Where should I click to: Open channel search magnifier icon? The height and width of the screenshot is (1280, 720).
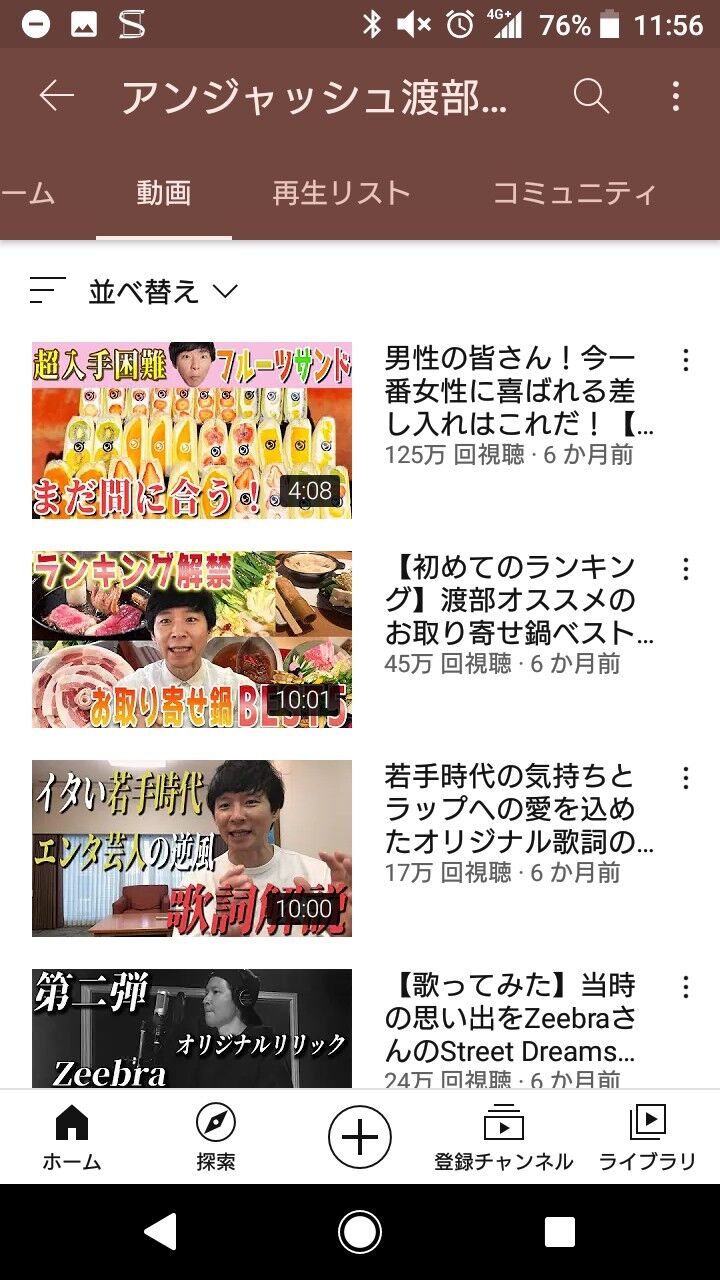[x=591, y=96]
